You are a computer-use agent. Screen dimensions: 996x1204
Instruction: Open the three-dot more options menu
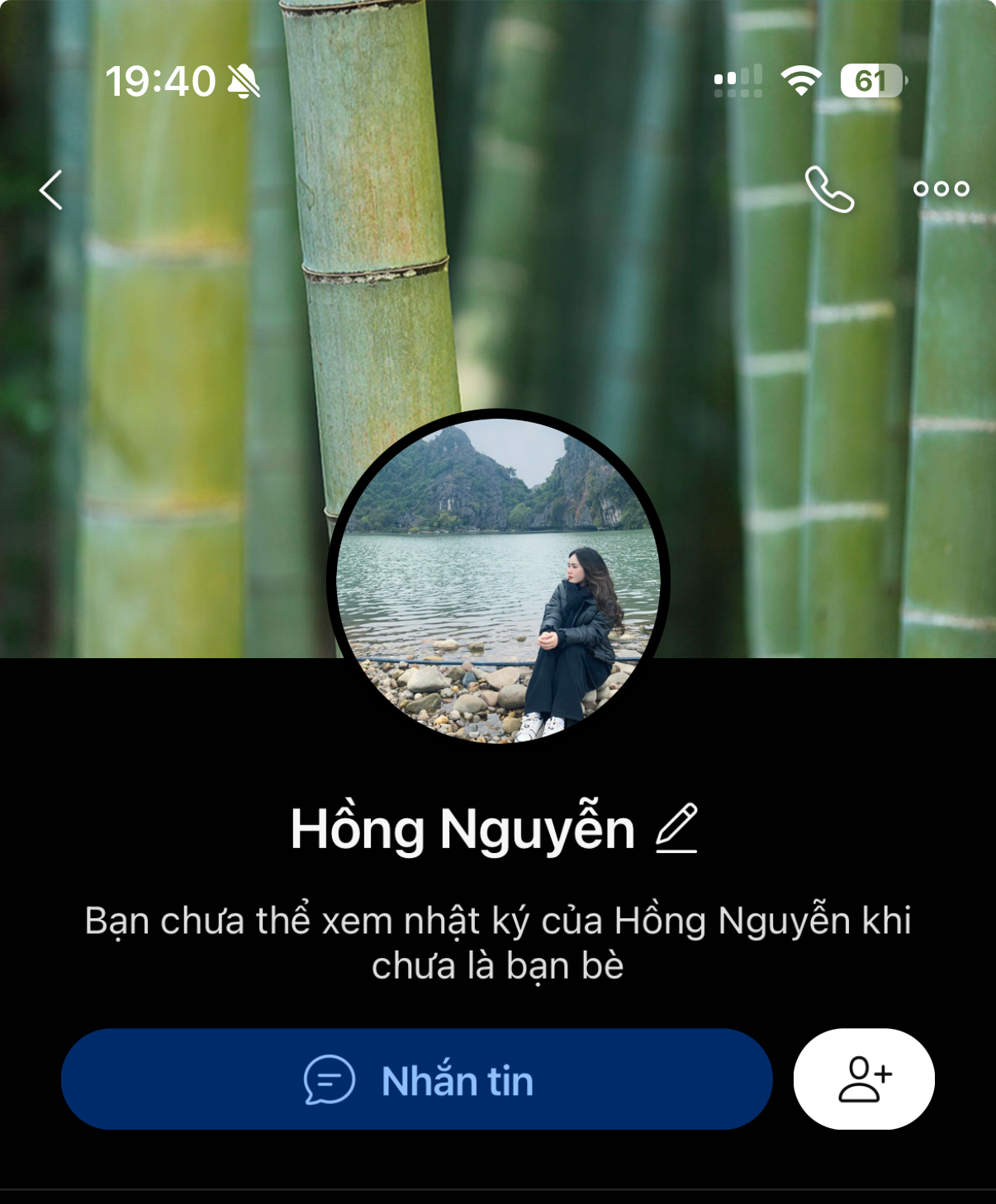tap(941, 189)
